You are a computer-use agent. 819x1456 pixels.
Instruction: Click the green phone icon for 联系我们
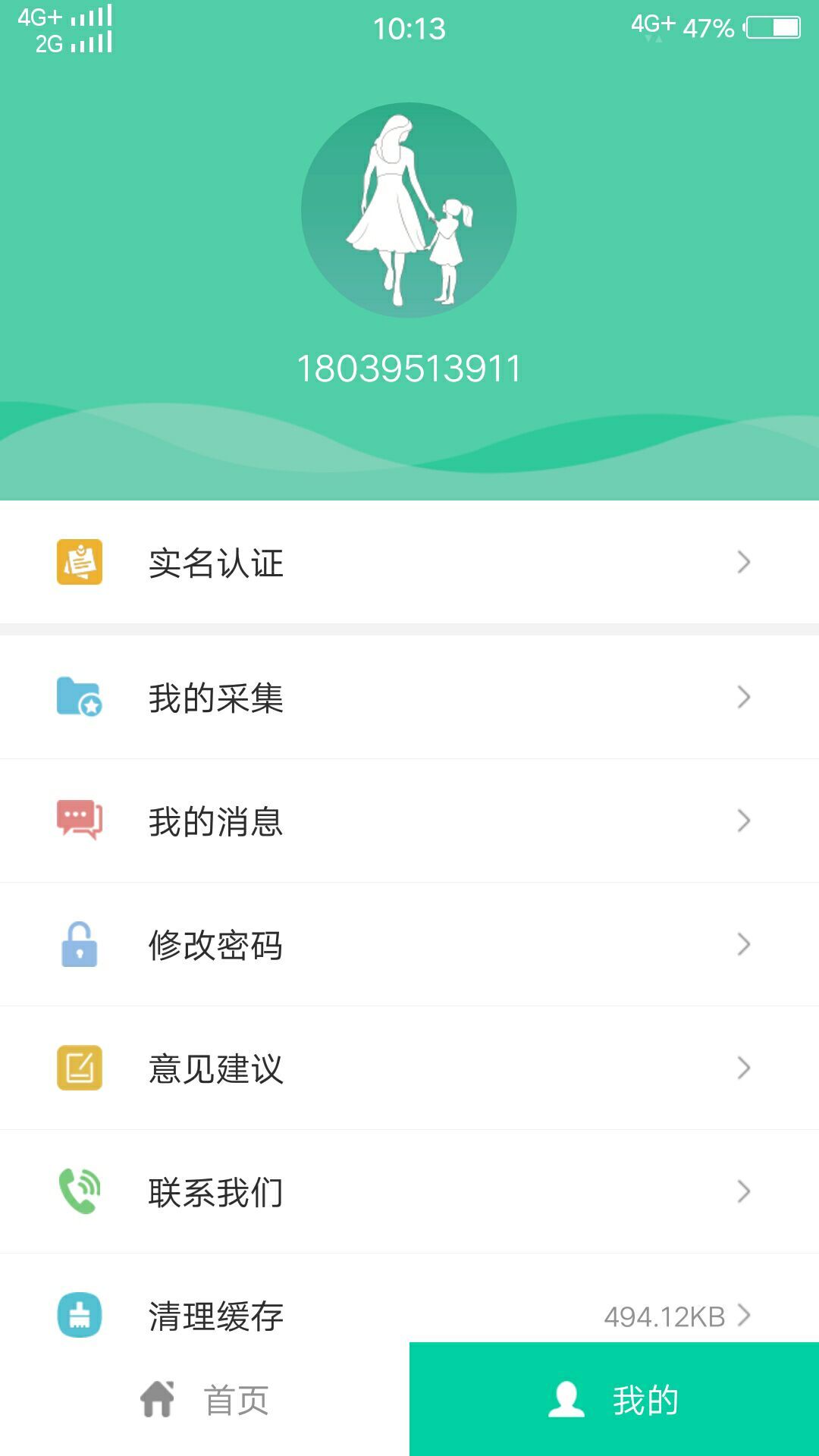point(78,1191)
